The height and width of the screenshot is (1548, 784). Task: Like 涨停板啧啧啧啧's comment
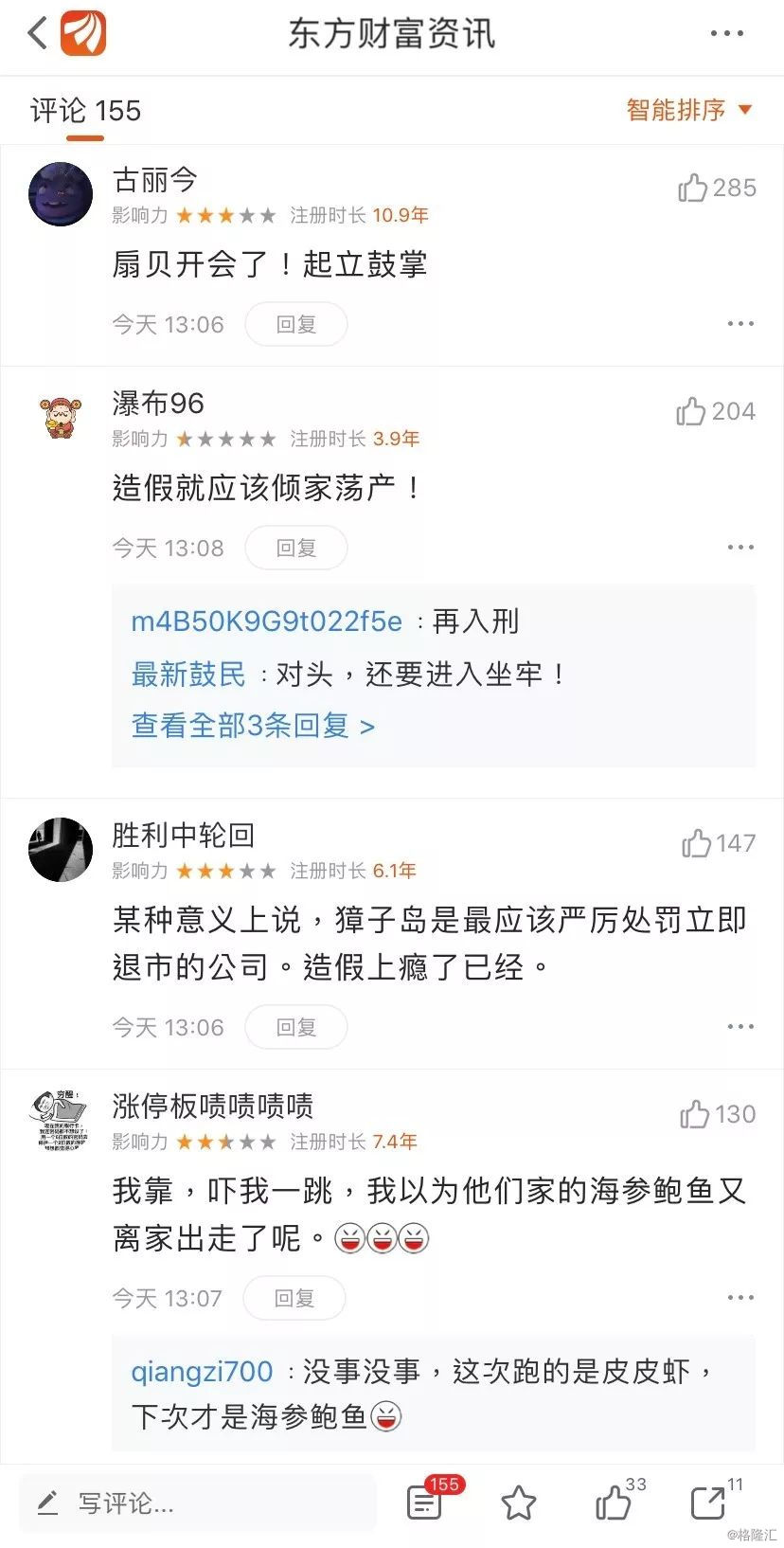pos(695,1114)
